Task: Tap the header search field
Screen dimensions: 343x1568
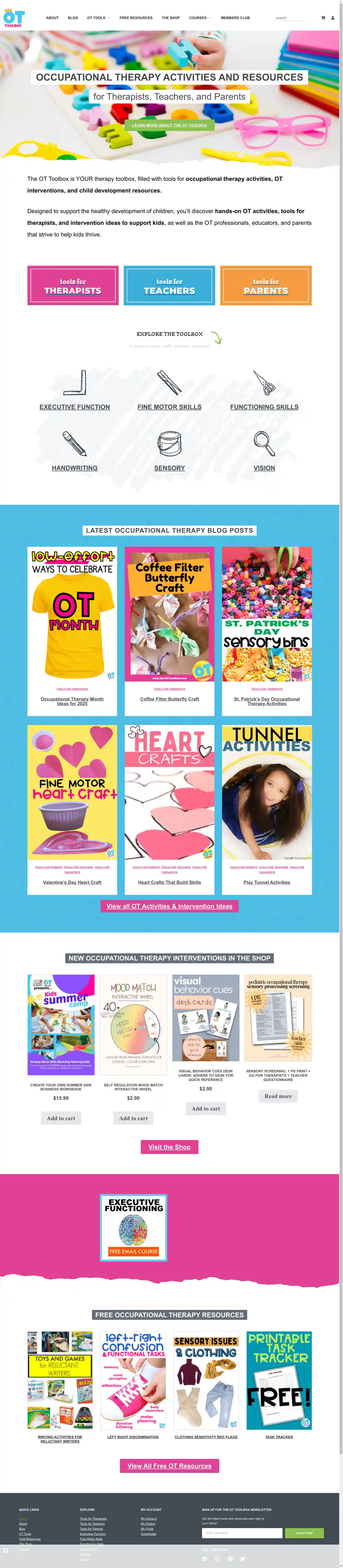Action: (290, 18)
